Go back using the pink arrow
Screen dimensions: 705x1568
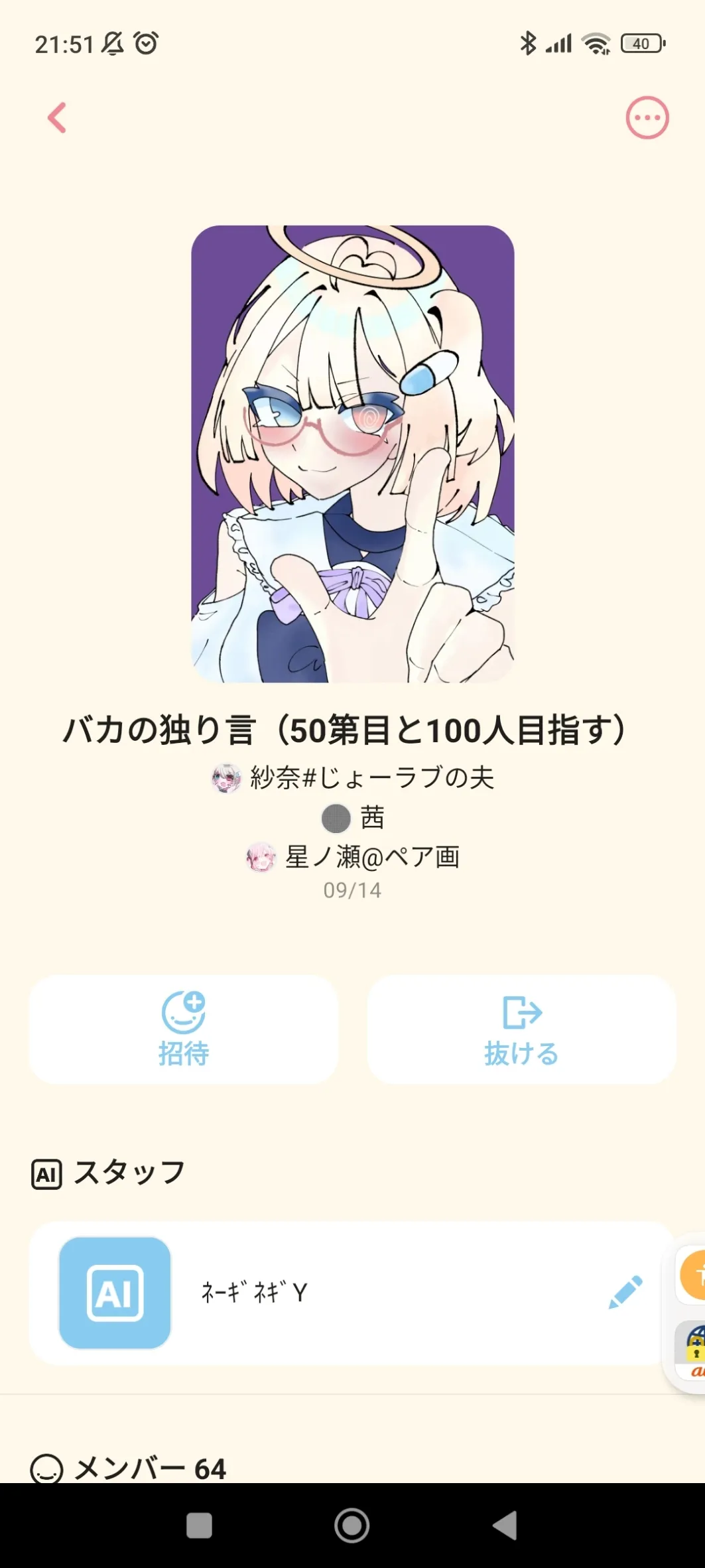[58, 118]
